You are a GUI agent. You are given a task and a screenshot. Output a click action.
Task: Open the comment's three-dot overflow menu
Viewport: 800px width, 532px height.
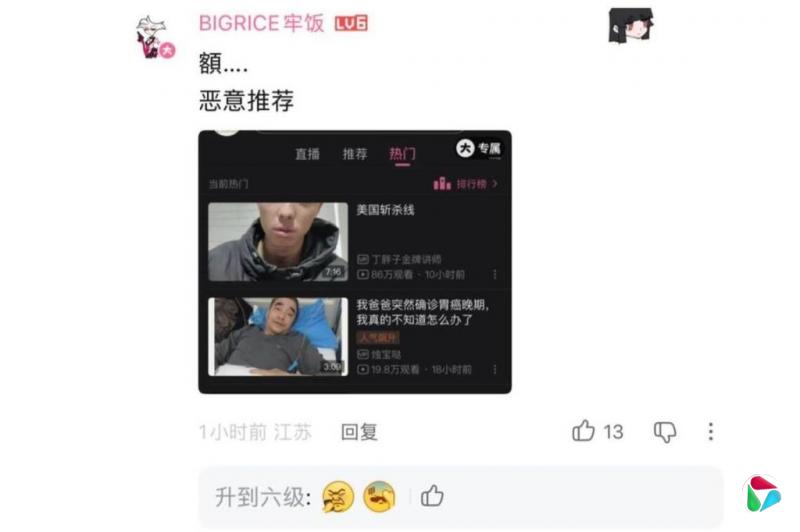tap(711, 432)
